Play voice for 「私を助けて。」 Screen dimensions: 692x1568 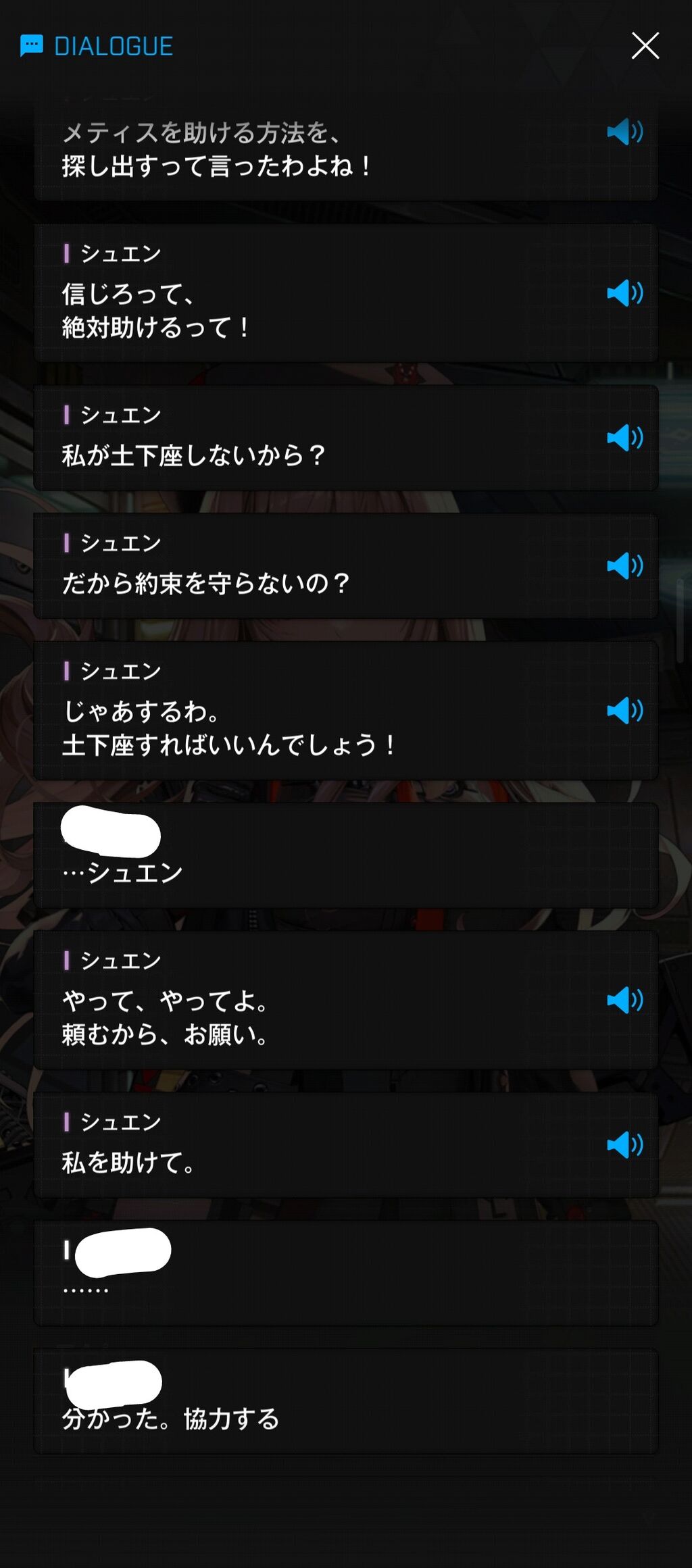coord(625,1144)
